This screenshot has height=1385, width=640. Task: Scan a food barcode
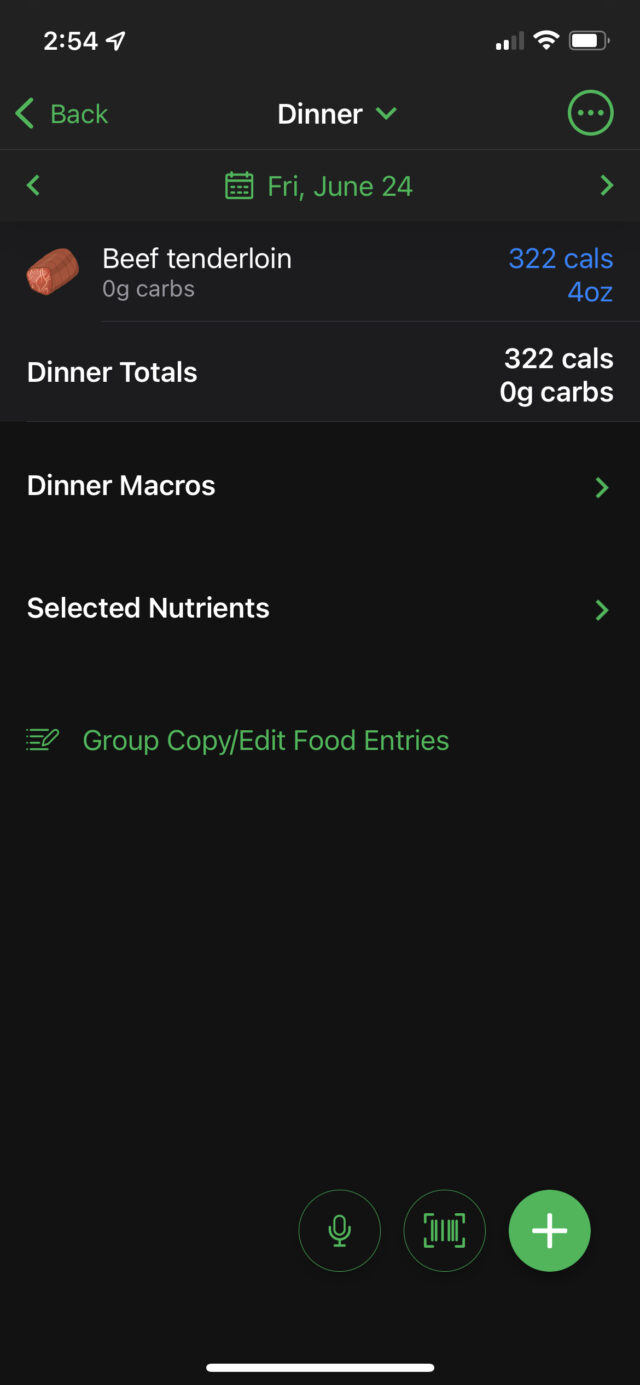[x=445, y=1231]
